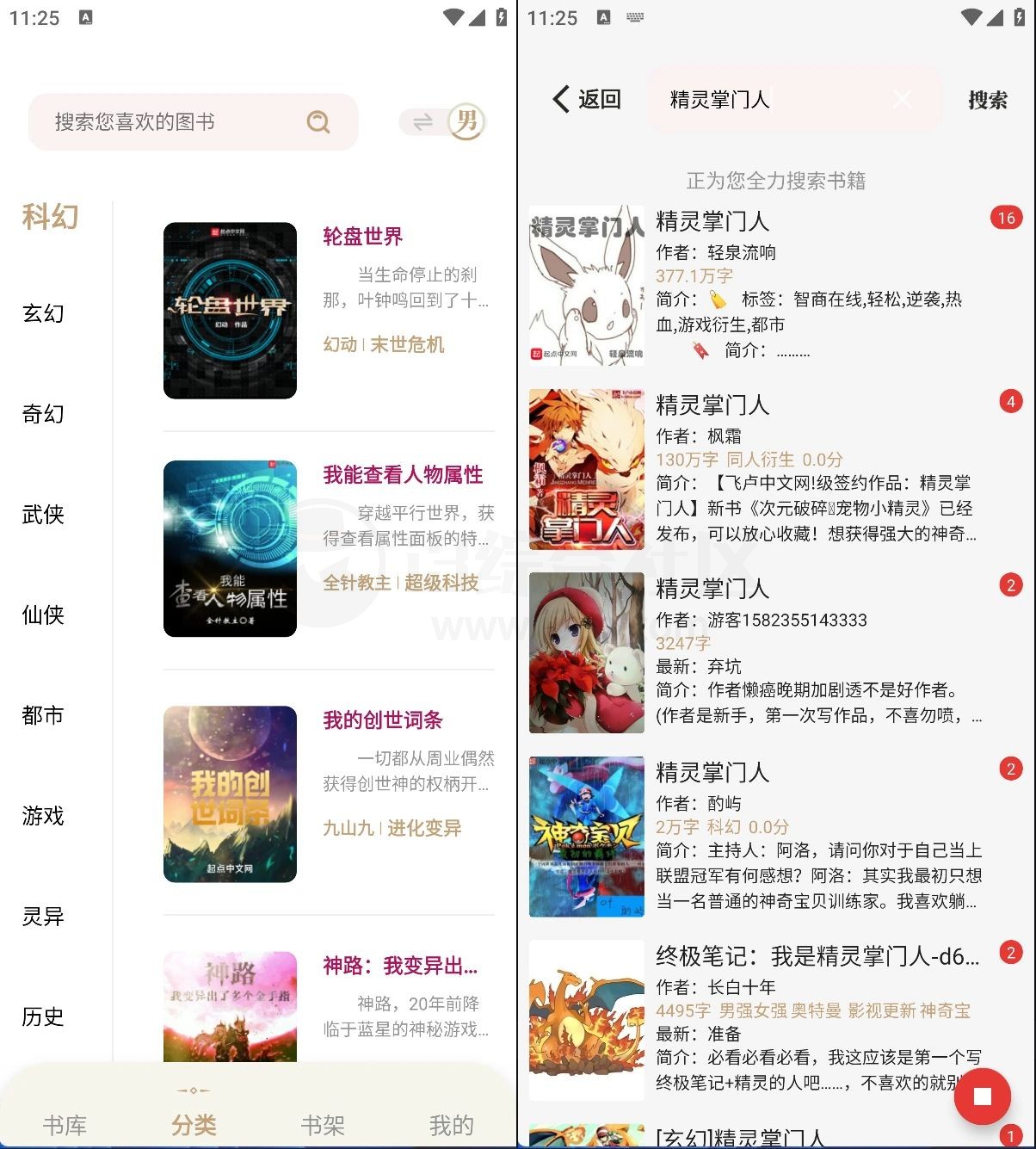The image size is (1036, 1149).
Task: Go to the 书架 tab
Action: coord(323,1124)
